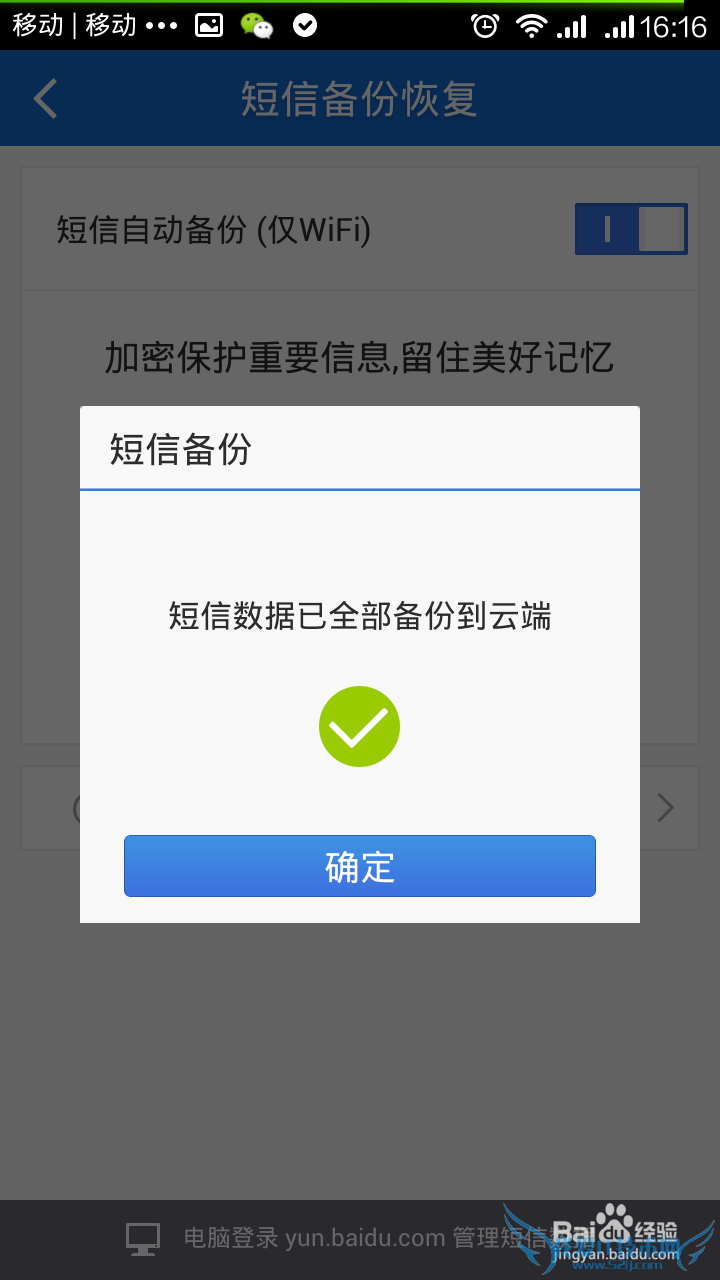The width and height of the screenshot is (720, 1280).
Task: Toggle 短信自动备份 (仅WiFi) switch
Action: [630, 229]
